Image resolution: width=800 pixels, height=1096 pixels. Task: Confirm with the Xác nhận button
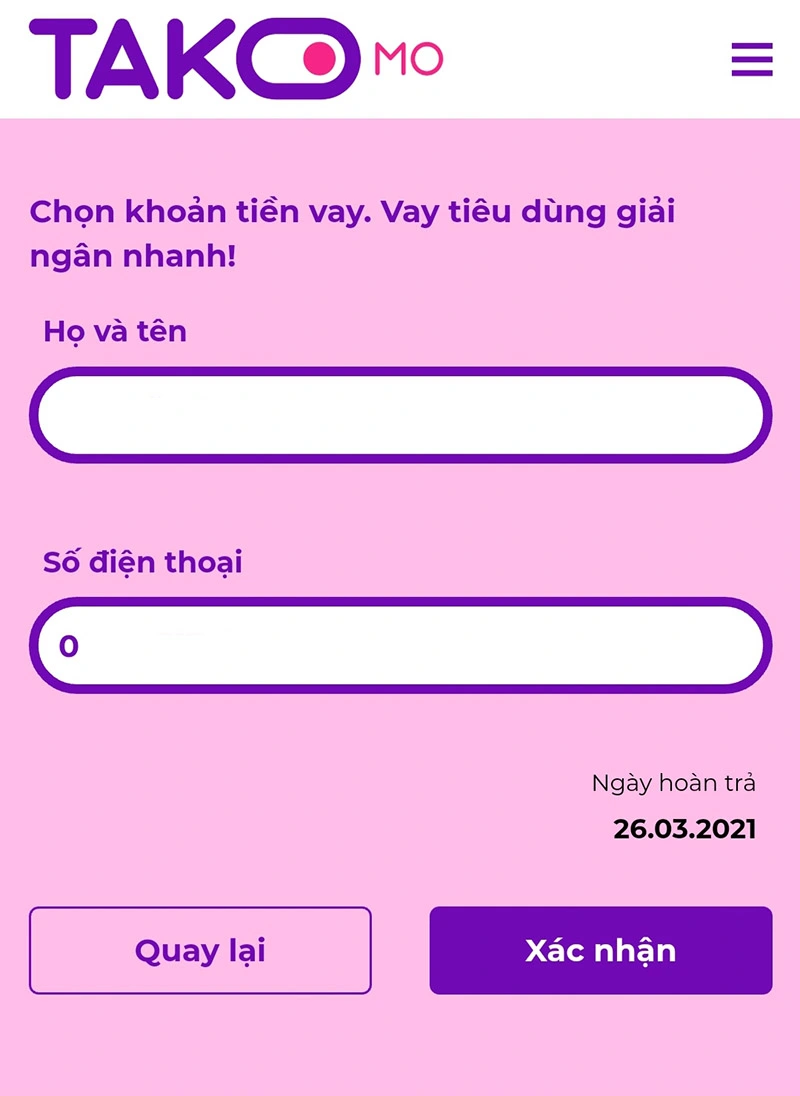point(600,950)
